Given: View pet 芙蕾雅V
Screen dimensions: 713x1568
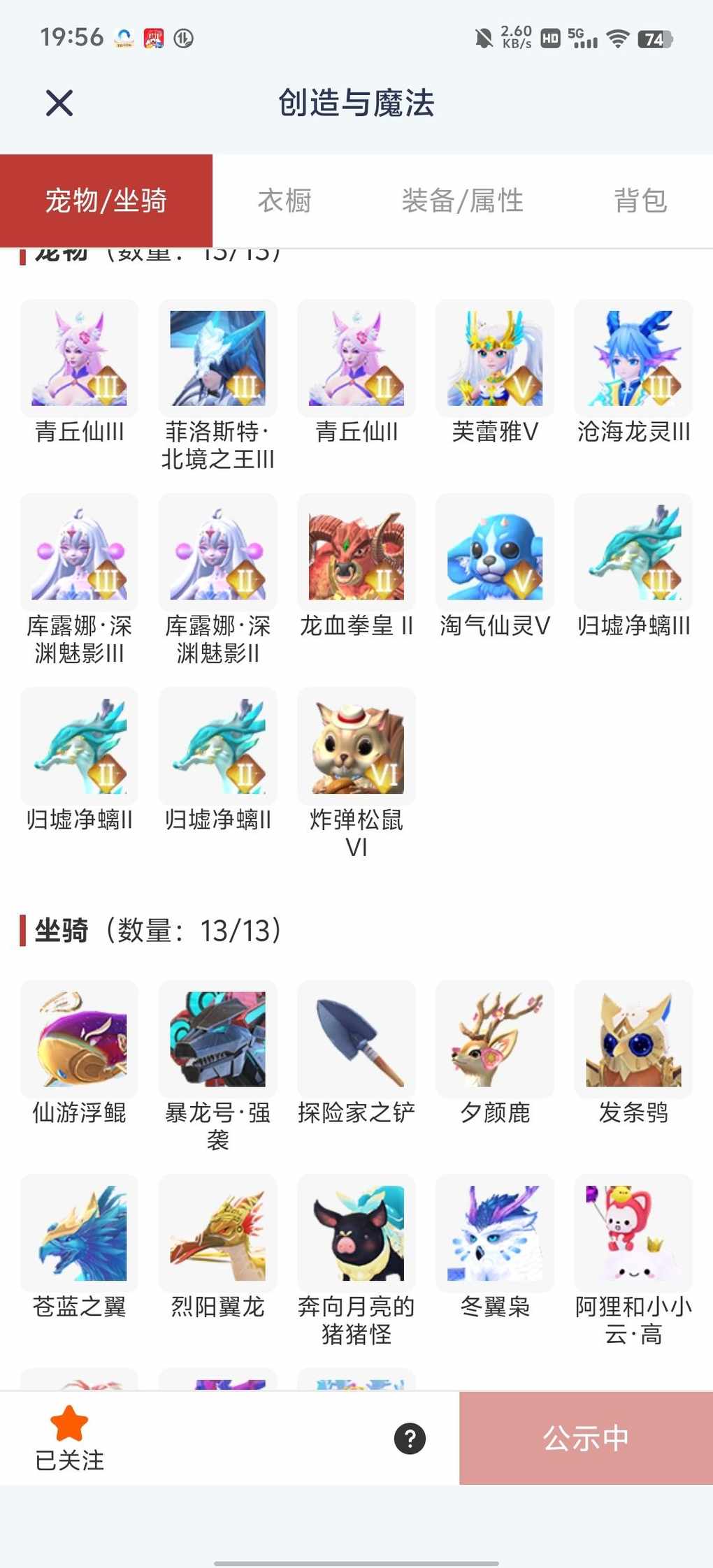Looking at the screenshot, I should pyautogui.click(x=495, y=358).
